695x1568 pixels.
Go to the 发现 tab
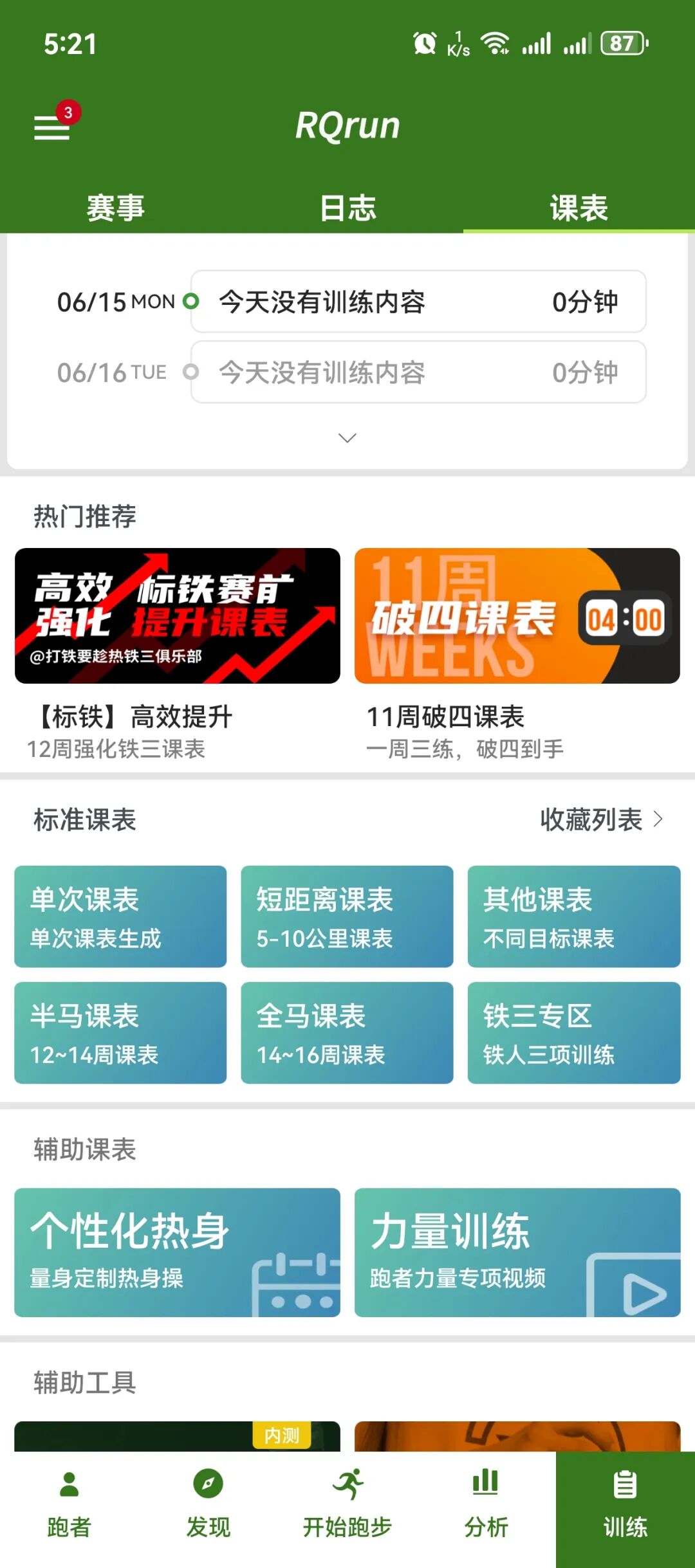point(208,1505)
